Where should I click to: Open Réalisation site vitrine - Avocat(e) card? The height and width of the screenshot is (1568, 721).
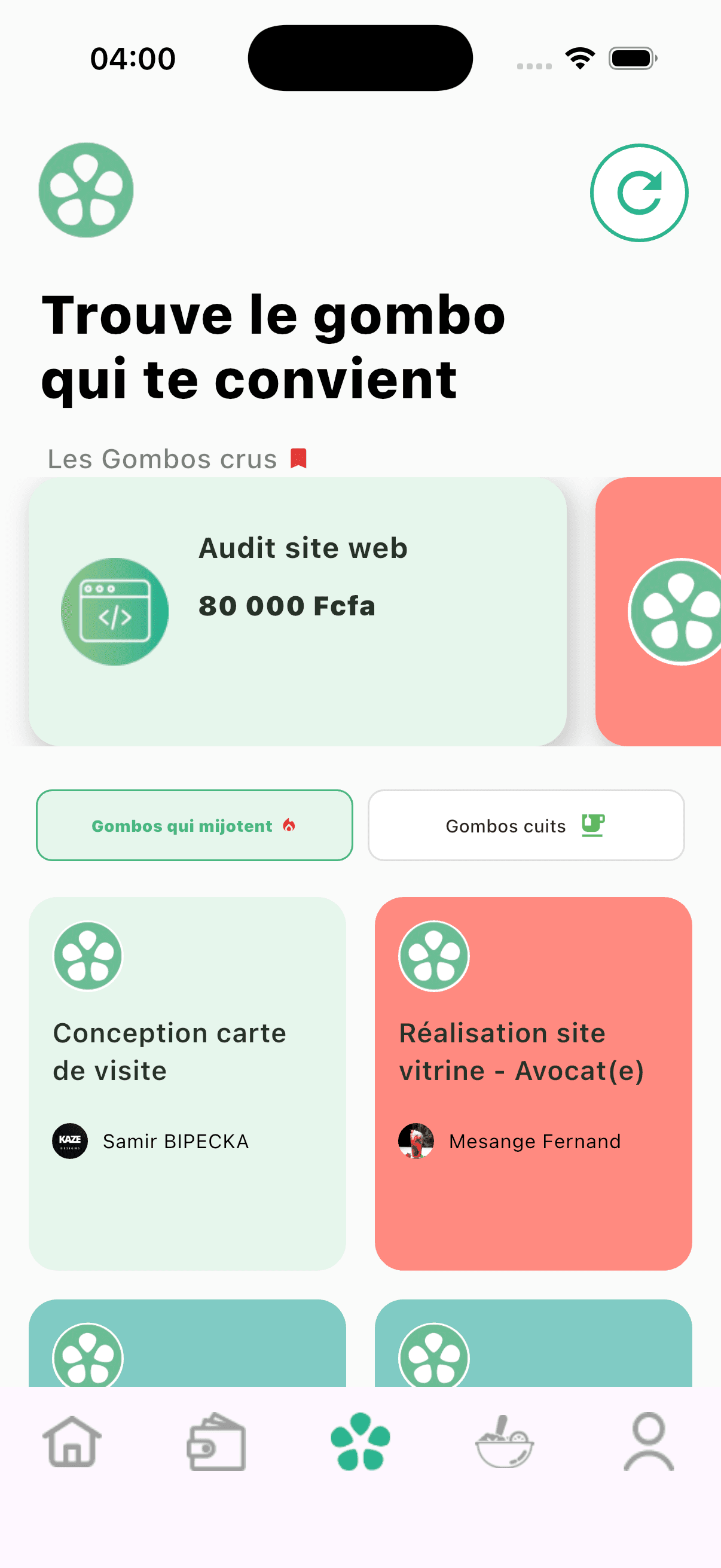click(534, 1083)
